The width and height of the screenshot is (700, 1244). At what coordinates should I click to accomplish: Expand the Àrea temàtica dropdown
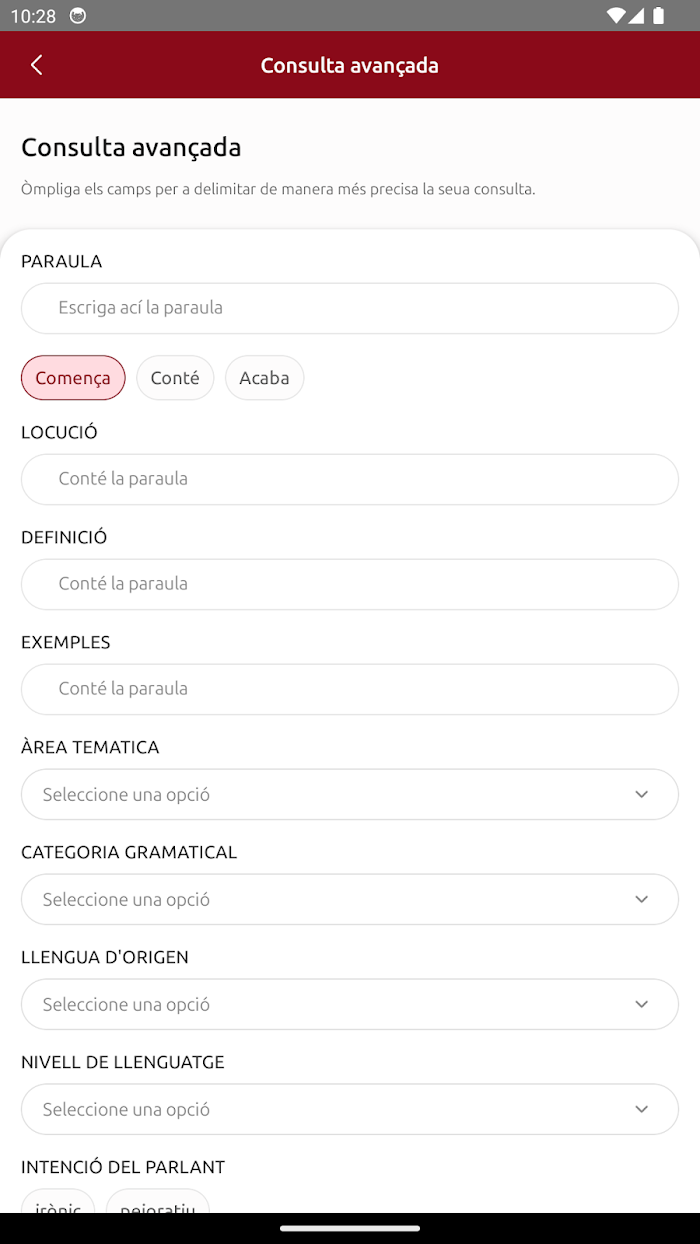(350, 794)
